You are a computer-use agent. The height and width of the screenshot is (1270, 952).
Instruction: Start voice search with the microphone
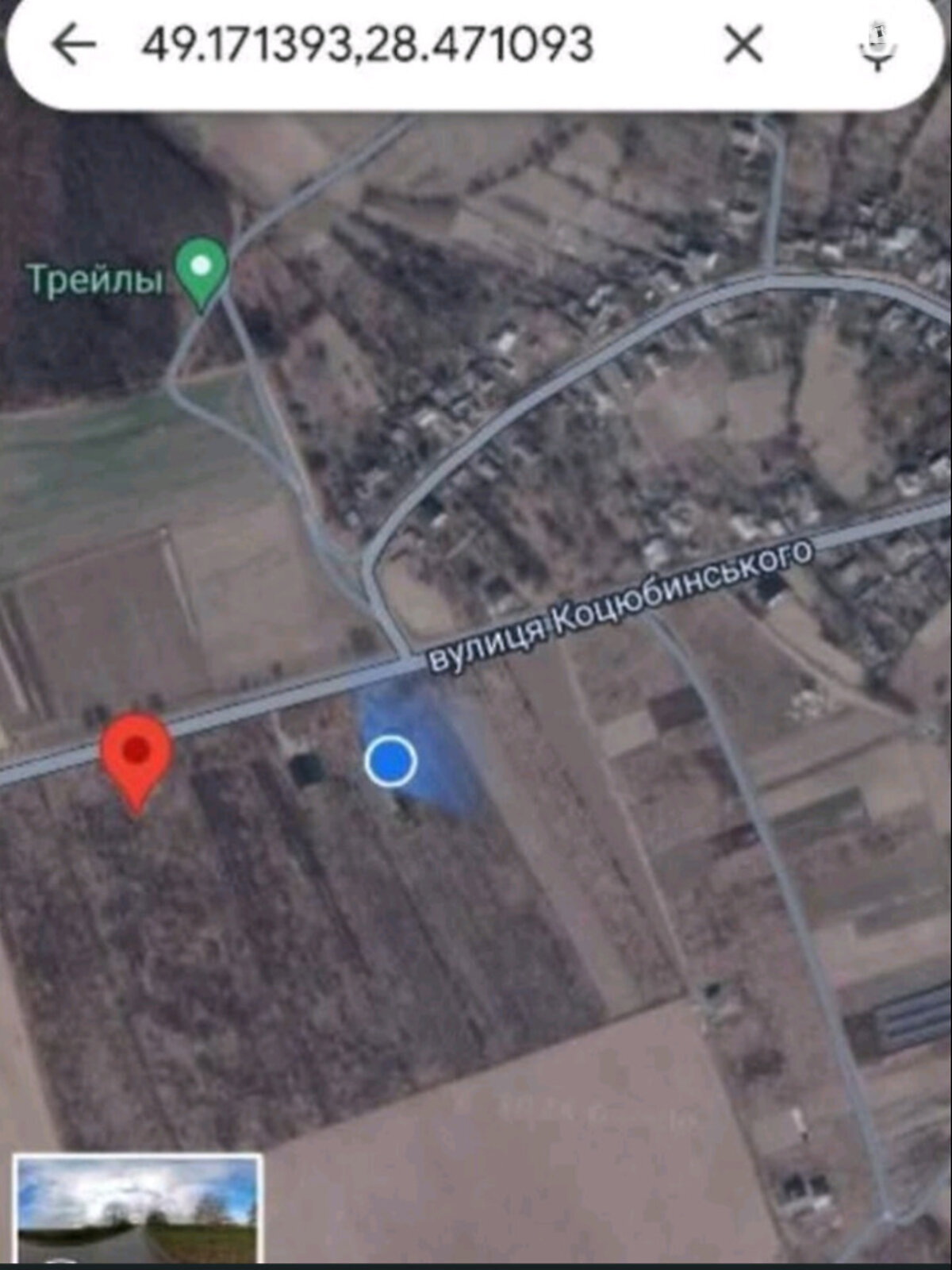click(x=877, y=46)
